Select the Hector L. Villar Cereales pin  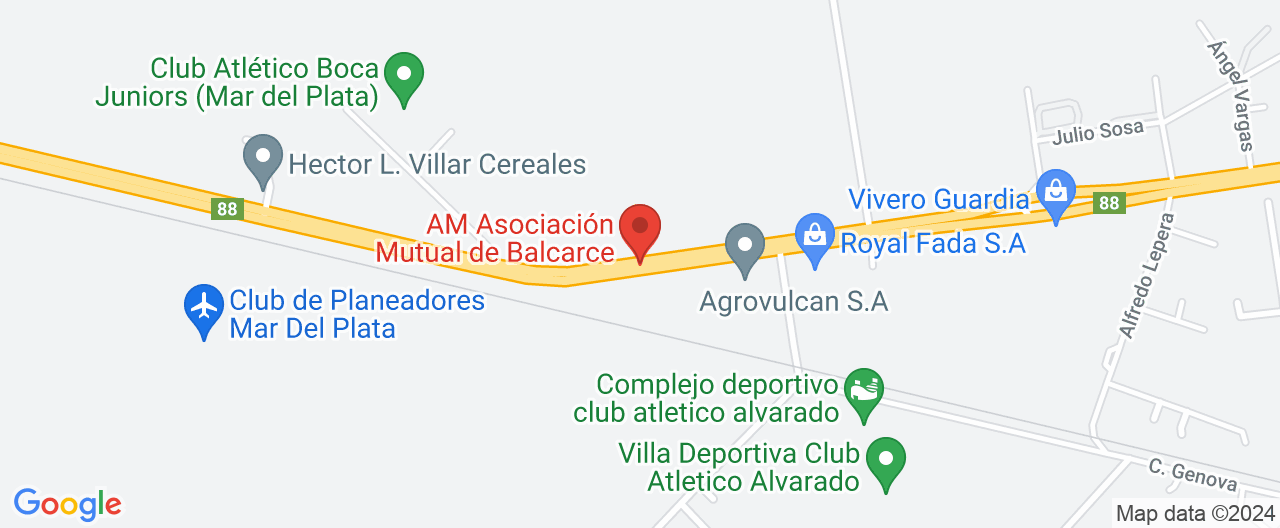tap(263, 159)
